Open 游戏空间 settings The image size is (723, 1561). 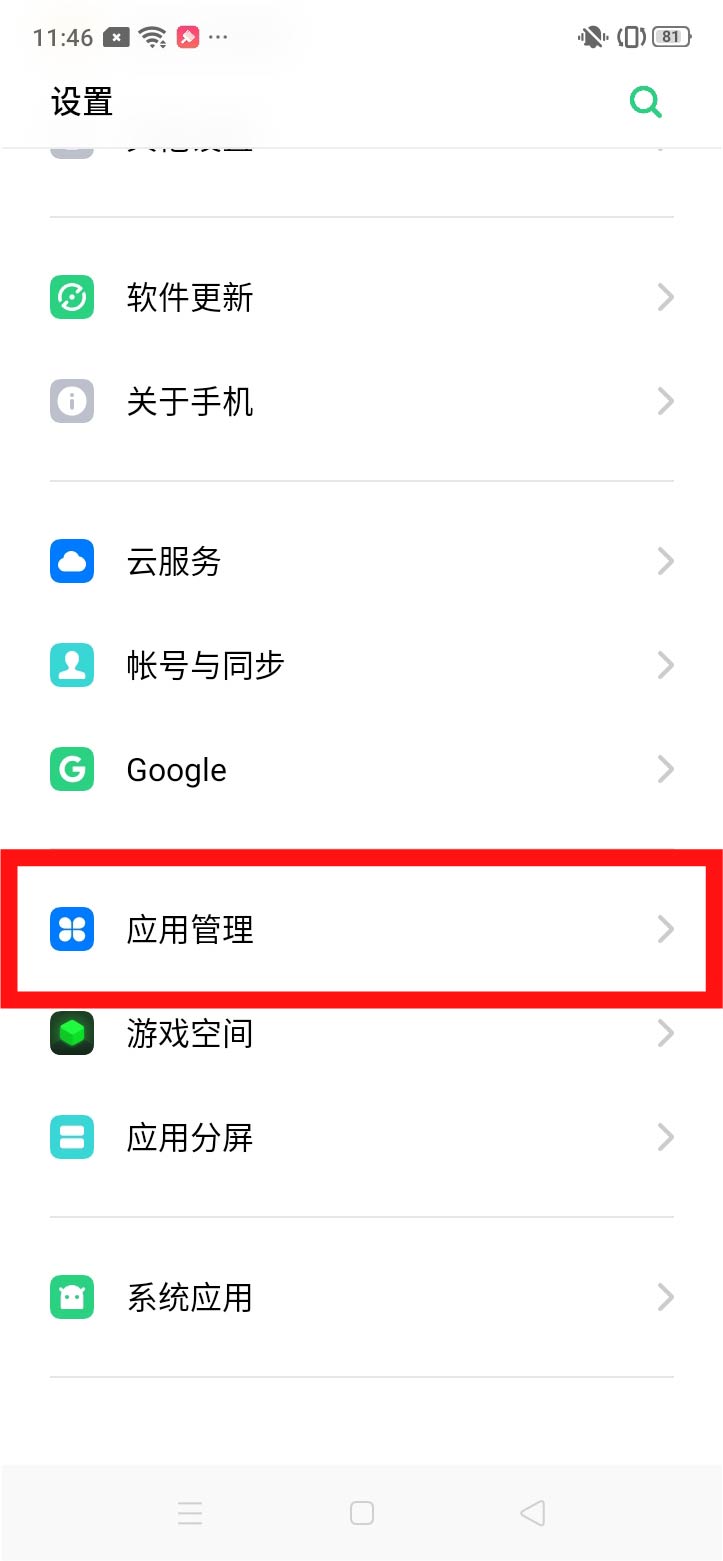pyautogui.click(x=360, y=1034)
